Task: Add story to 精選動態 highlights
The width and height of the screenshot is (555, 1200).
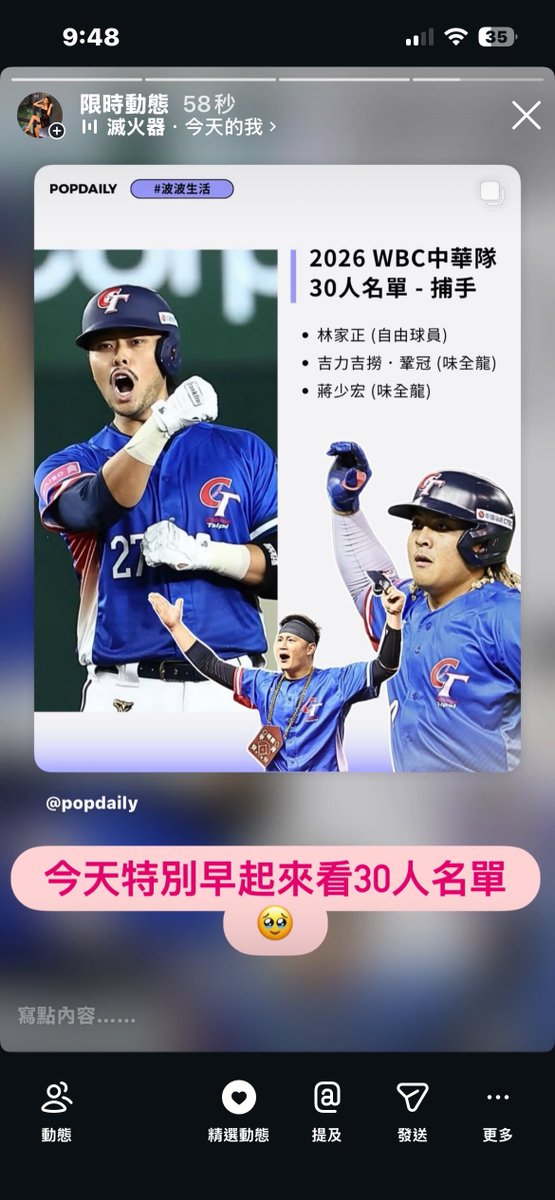Action: pyautogui.click(x=238, y=1112)
